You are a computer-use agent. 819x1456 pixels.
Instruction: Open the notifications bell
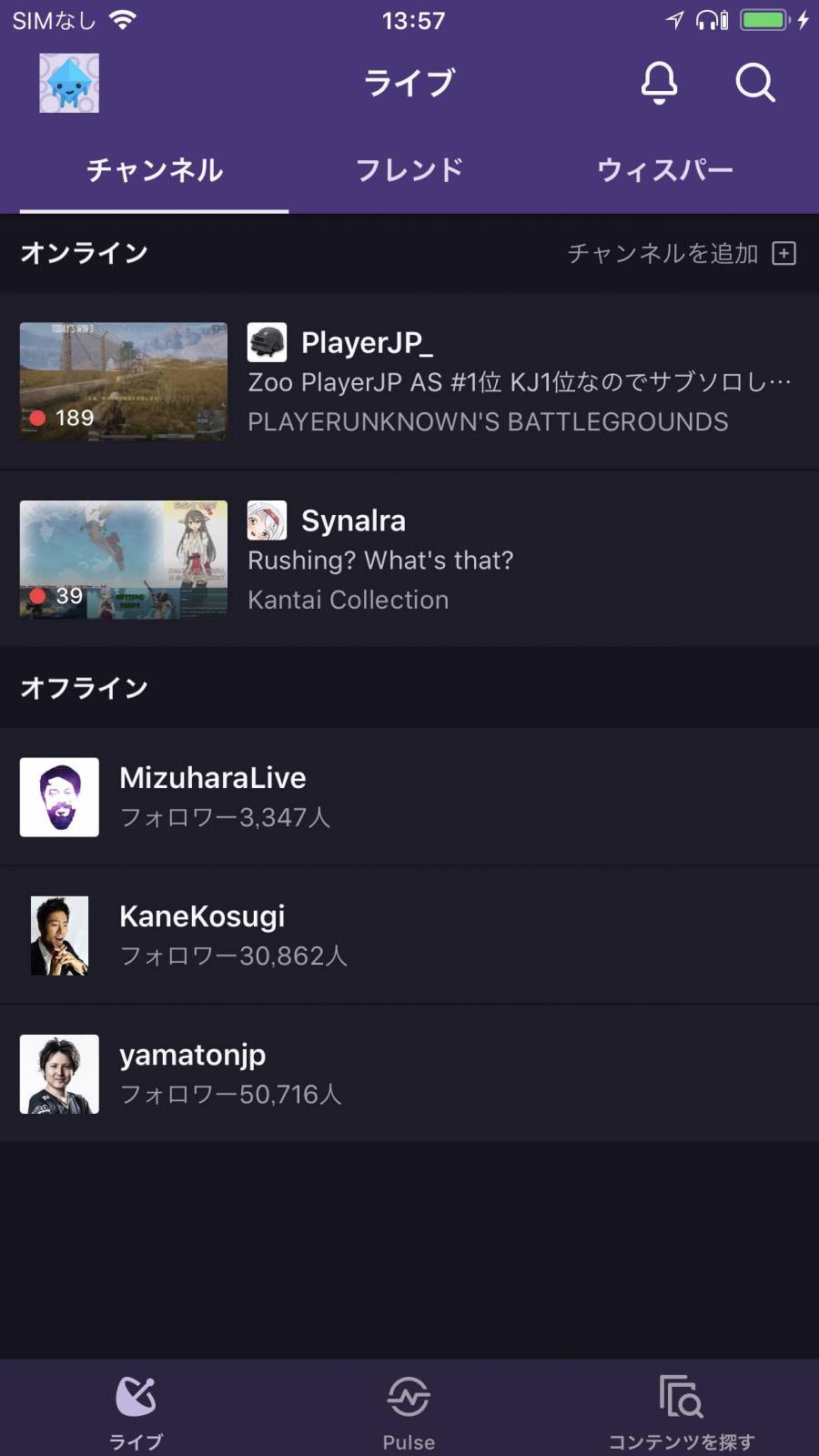point(659,83)
